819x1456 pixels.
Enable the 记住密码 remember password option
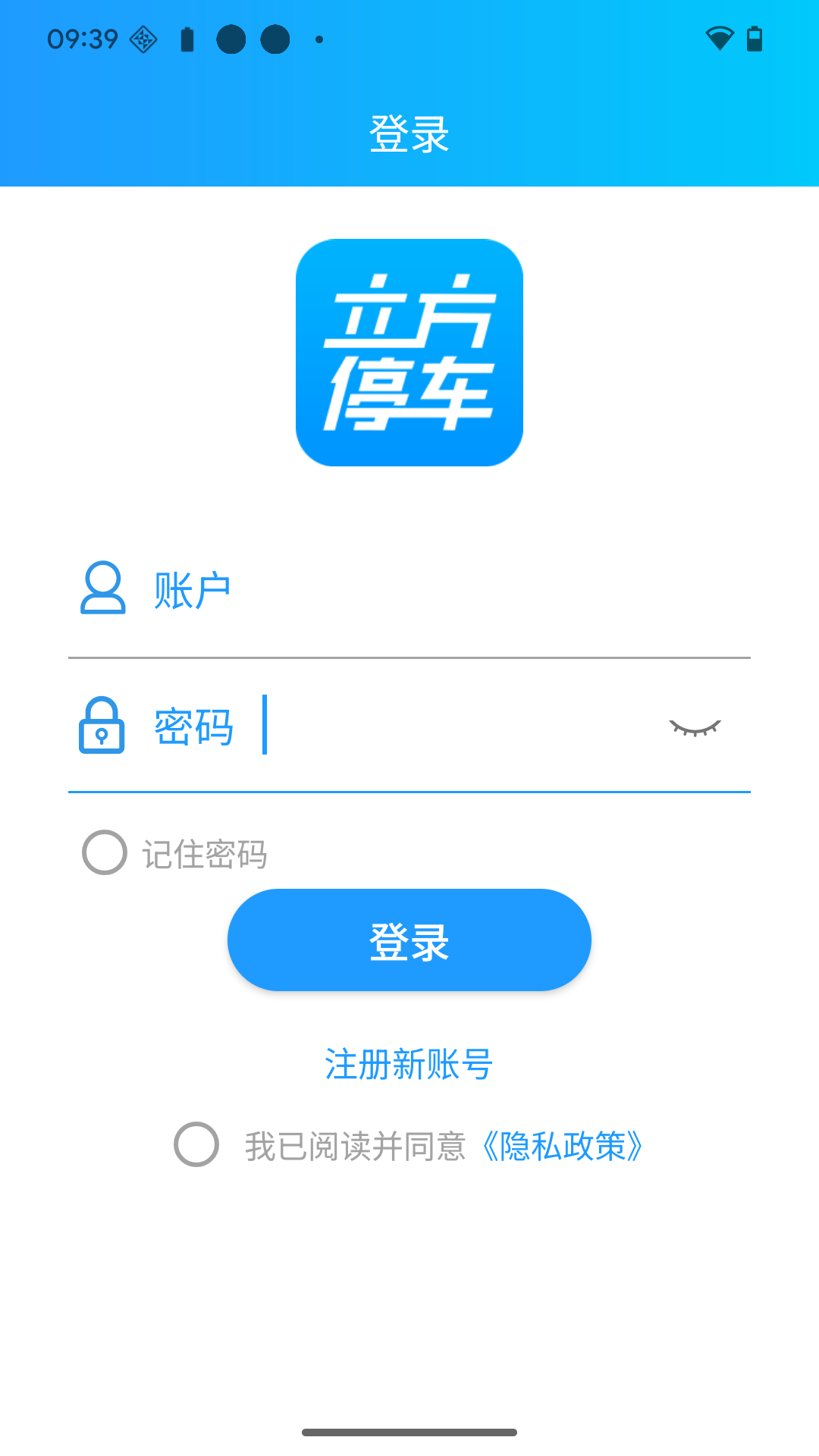click(x=105, y=852)
